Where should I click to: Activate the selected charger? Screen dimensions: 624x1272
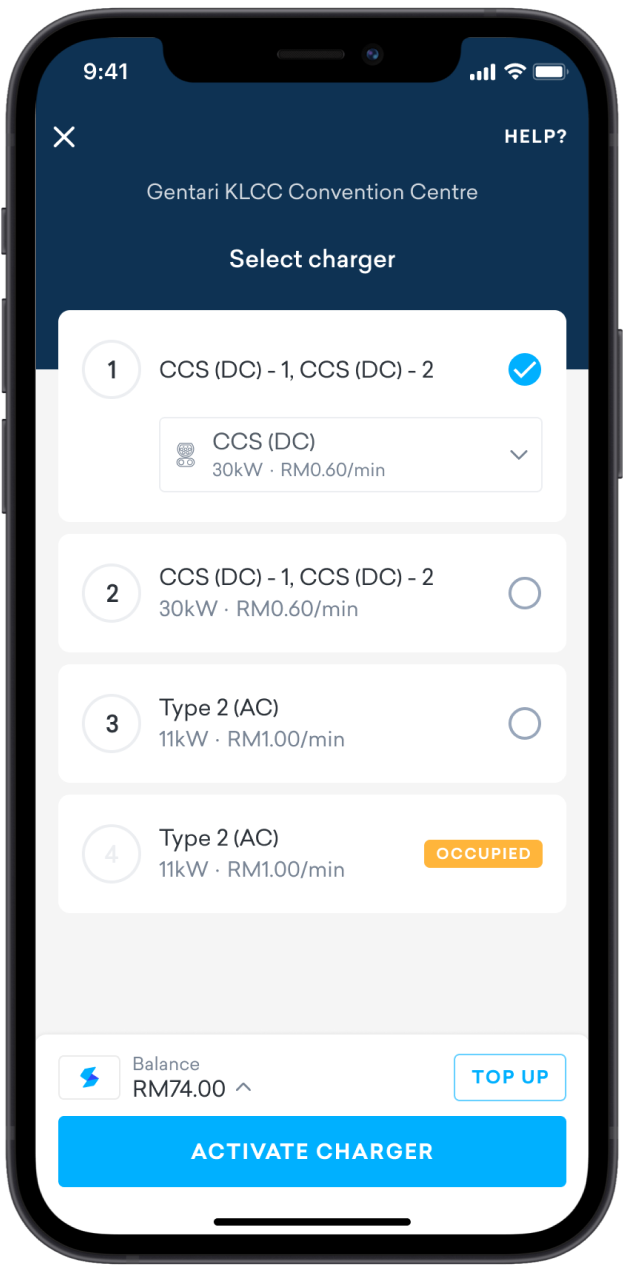click(x=312, y=1151)
